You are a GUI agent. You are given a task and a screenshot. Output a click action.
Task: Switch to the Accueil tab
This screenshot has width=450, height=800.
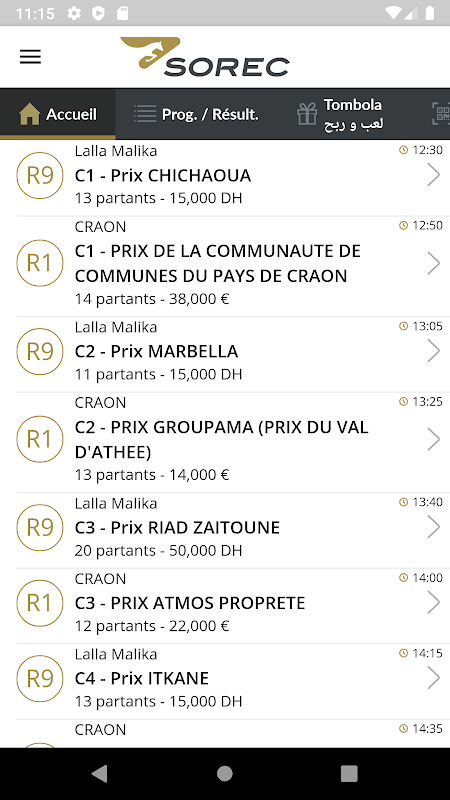[58, 114]
